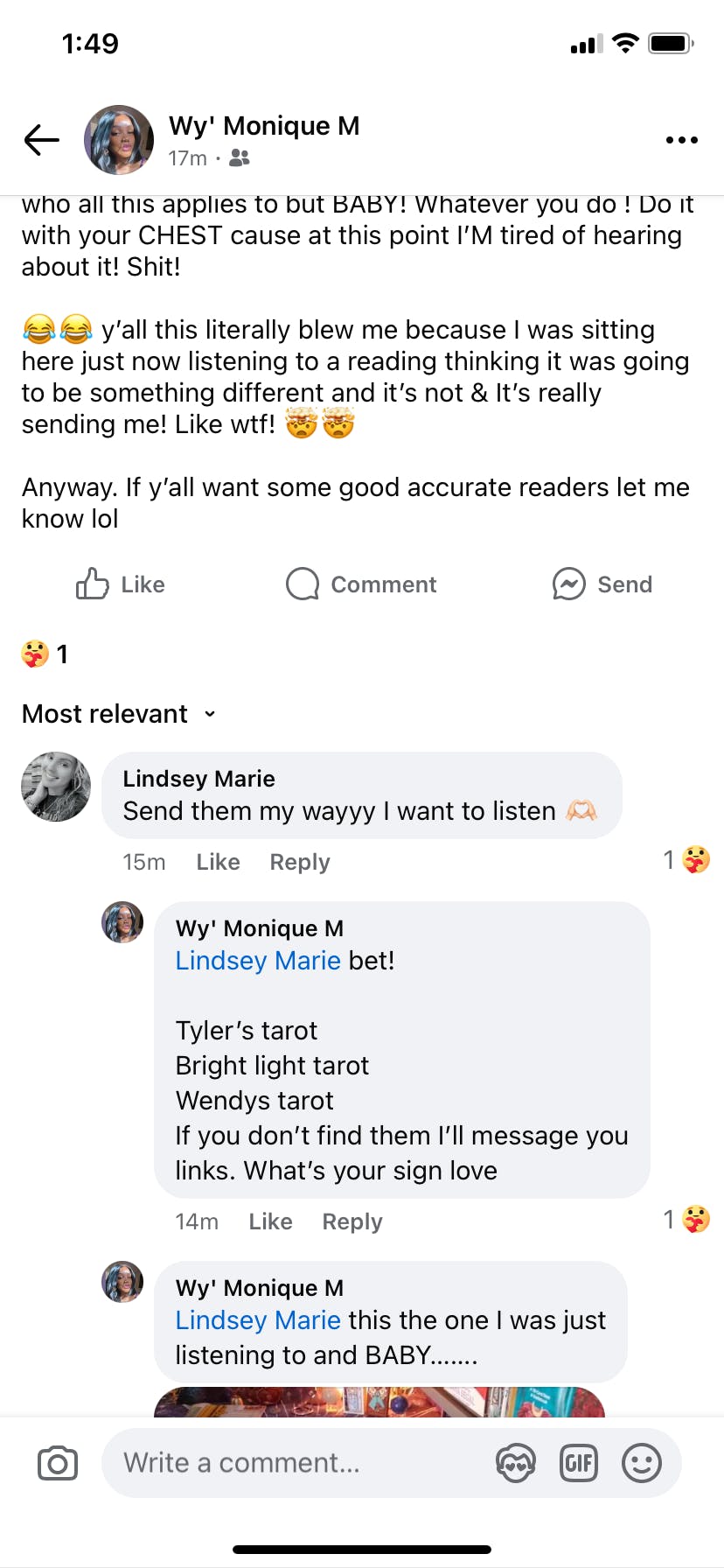724x1568 pixels.
Task: Open the post's three-dot options menu
Action: click(681, 140)
